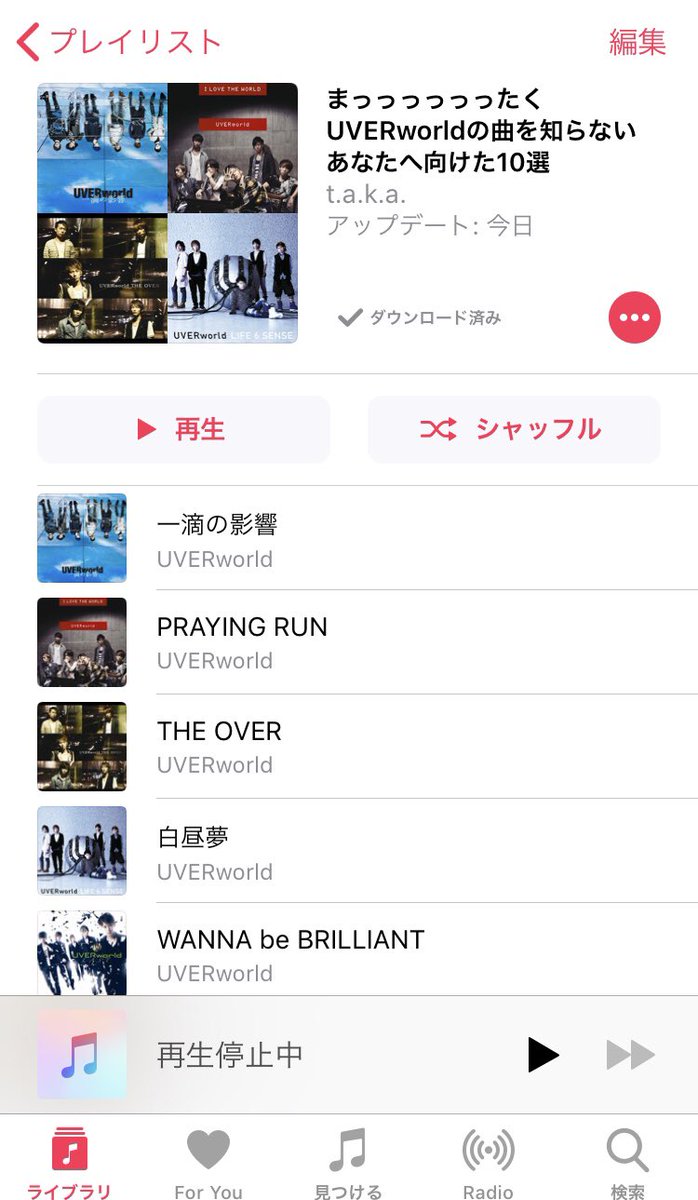Open the red three-dot more options menu
Viewport: 698px width, 1200px height.
(x=635, y=318)
